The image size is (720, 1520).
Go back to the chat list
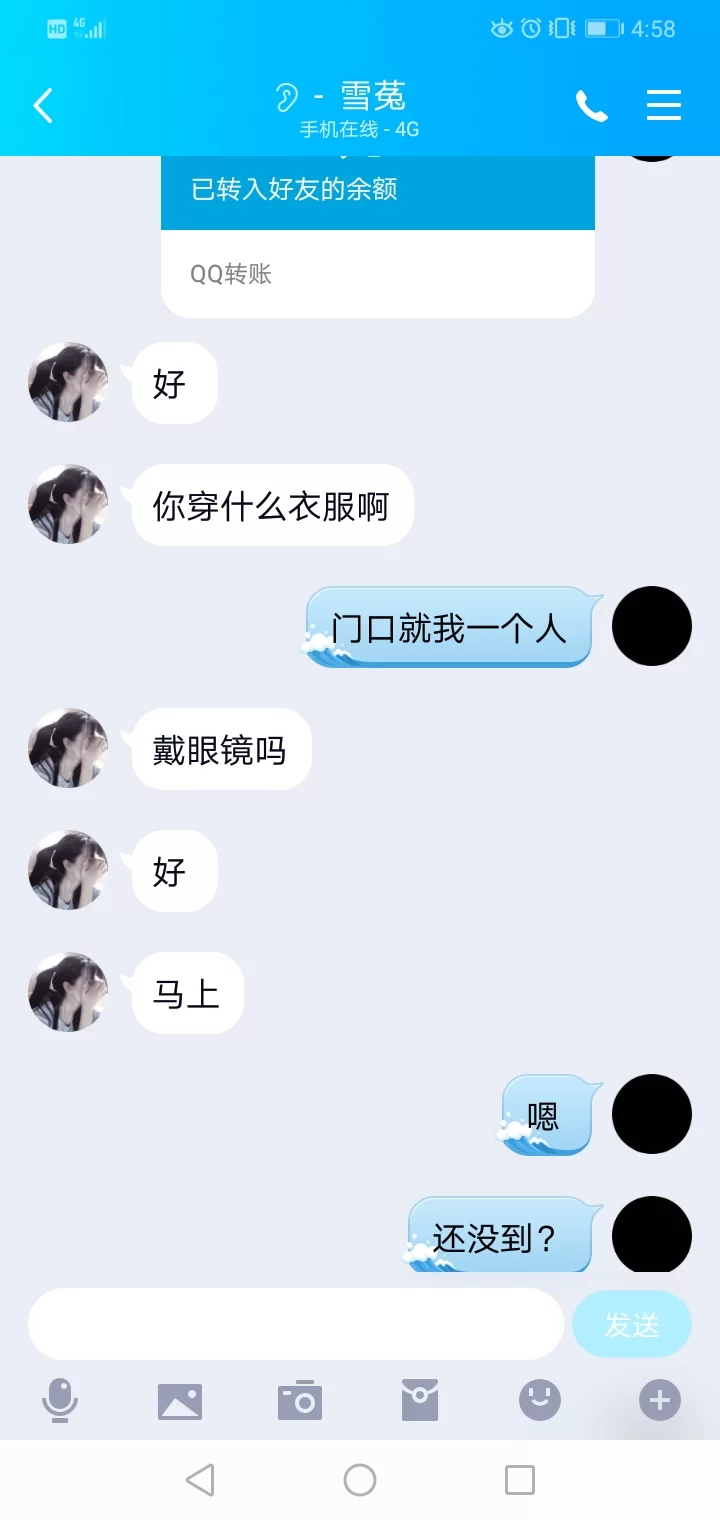(x=43, y=105)
